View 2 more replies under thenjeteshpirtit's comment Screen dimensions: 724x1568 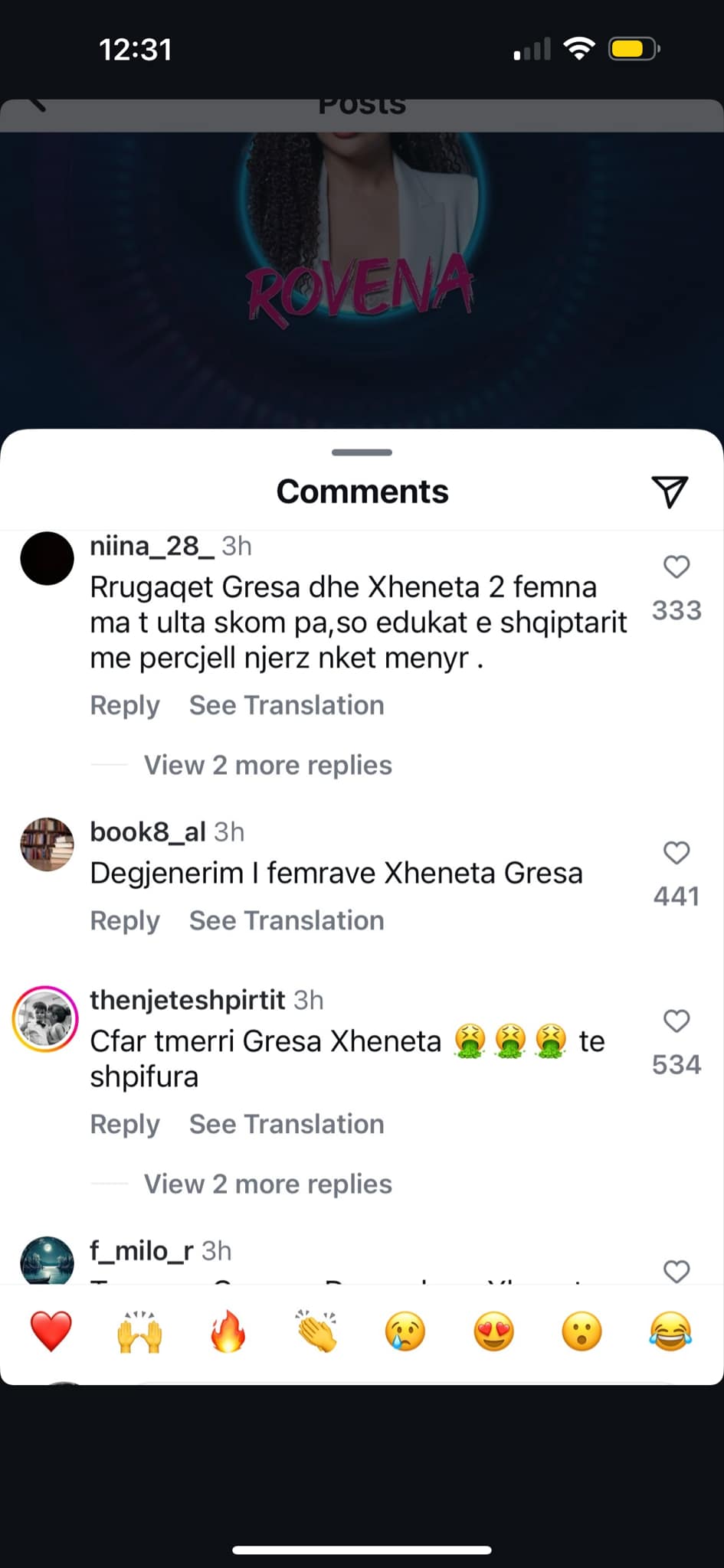click(x=267, y=1184)
